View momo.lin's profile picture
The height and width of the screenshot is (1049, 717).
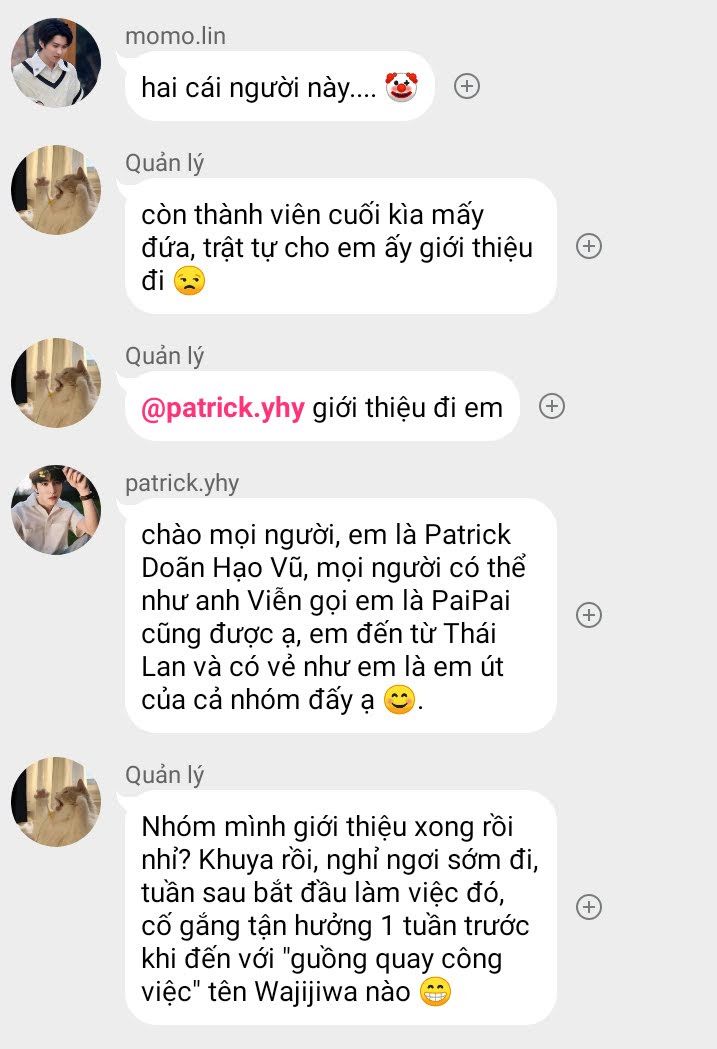(56, 64)
